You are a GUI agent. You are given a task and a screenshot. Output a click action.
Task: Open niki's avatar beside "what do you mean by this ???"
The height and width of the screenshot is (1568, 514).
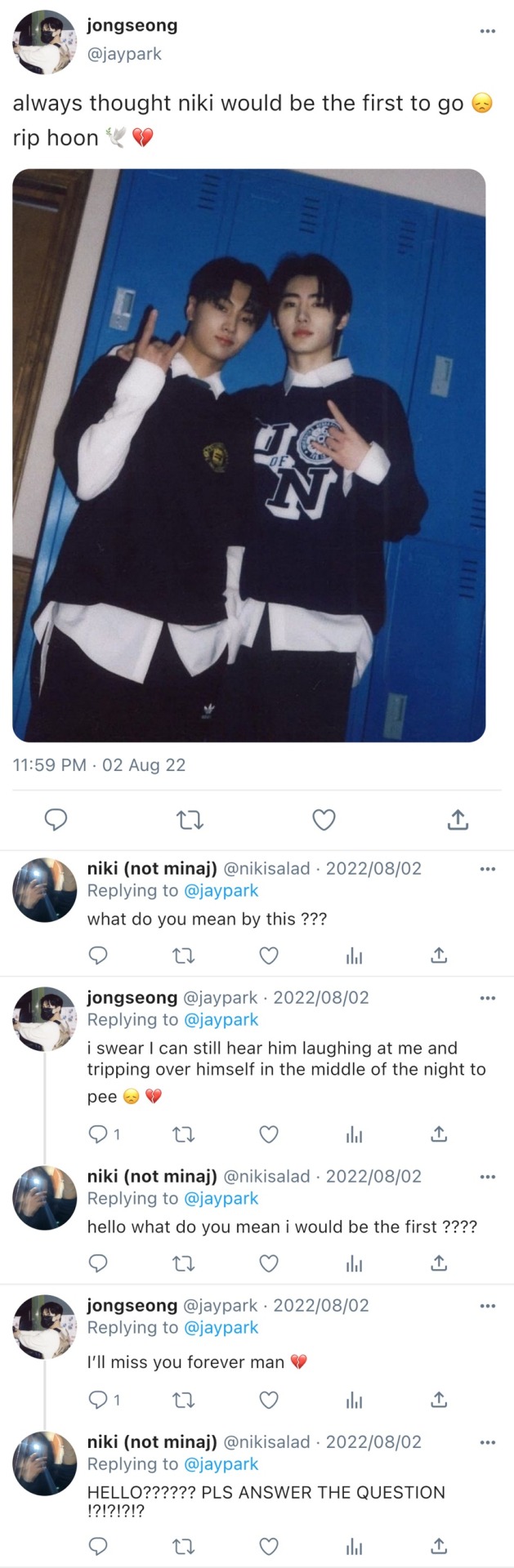[44, 889]
